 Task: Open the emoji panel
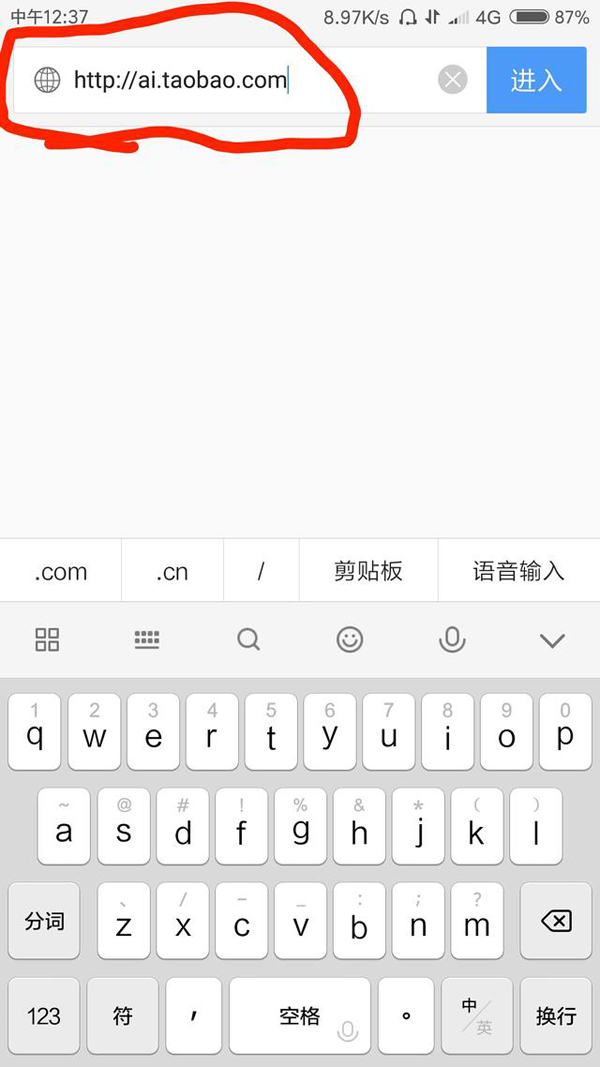(350, 640)
